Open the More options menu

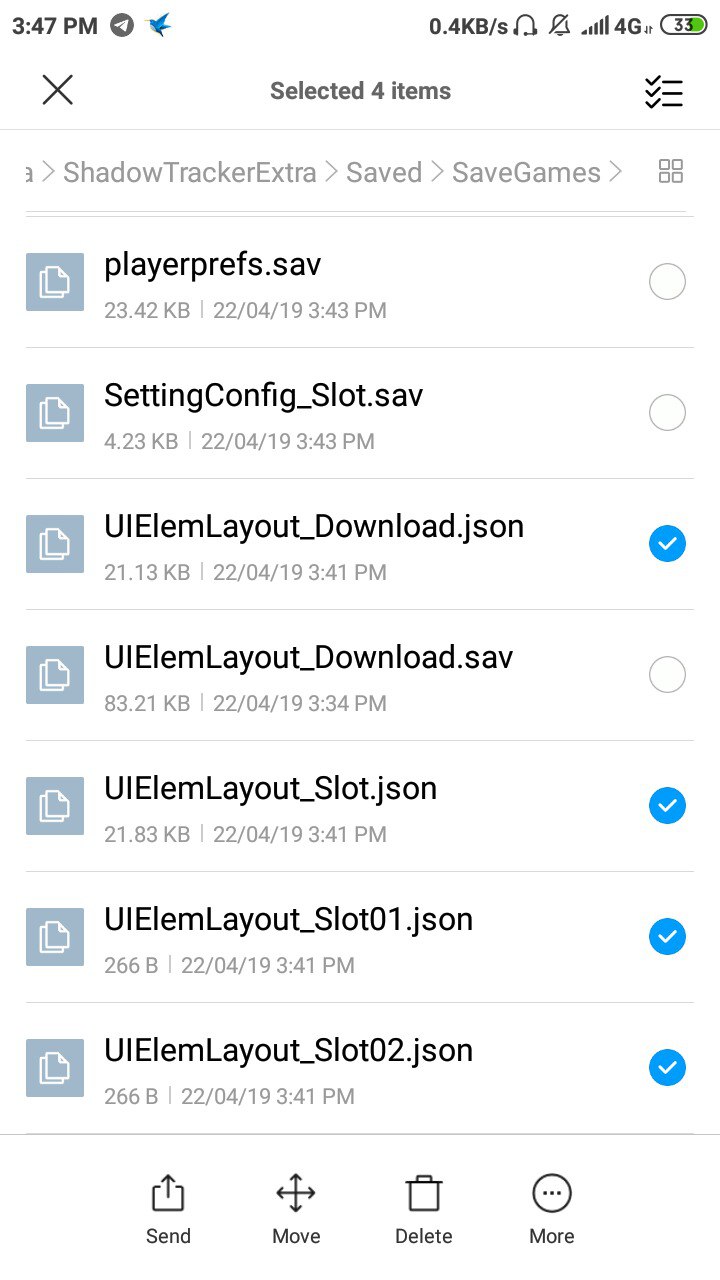(552, 1210)
